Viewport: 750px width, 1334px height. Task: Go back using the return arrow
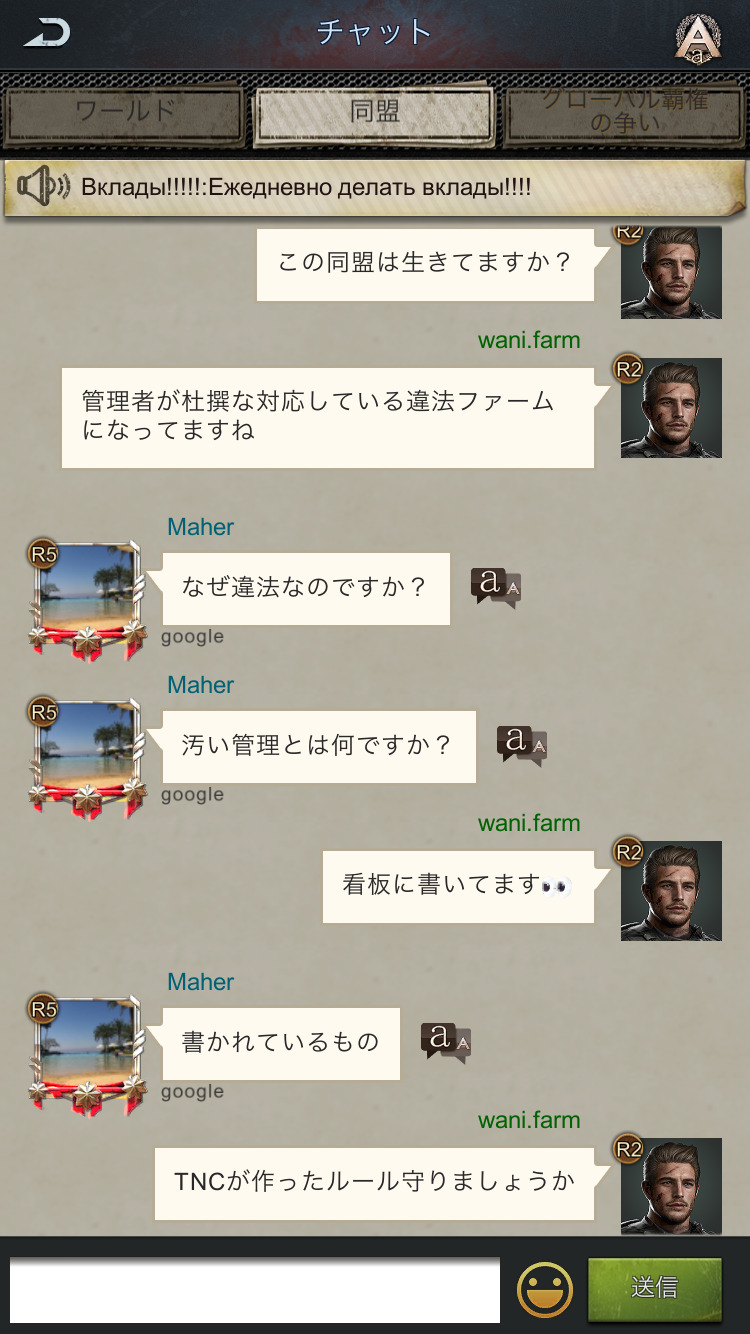coord(47,34)
